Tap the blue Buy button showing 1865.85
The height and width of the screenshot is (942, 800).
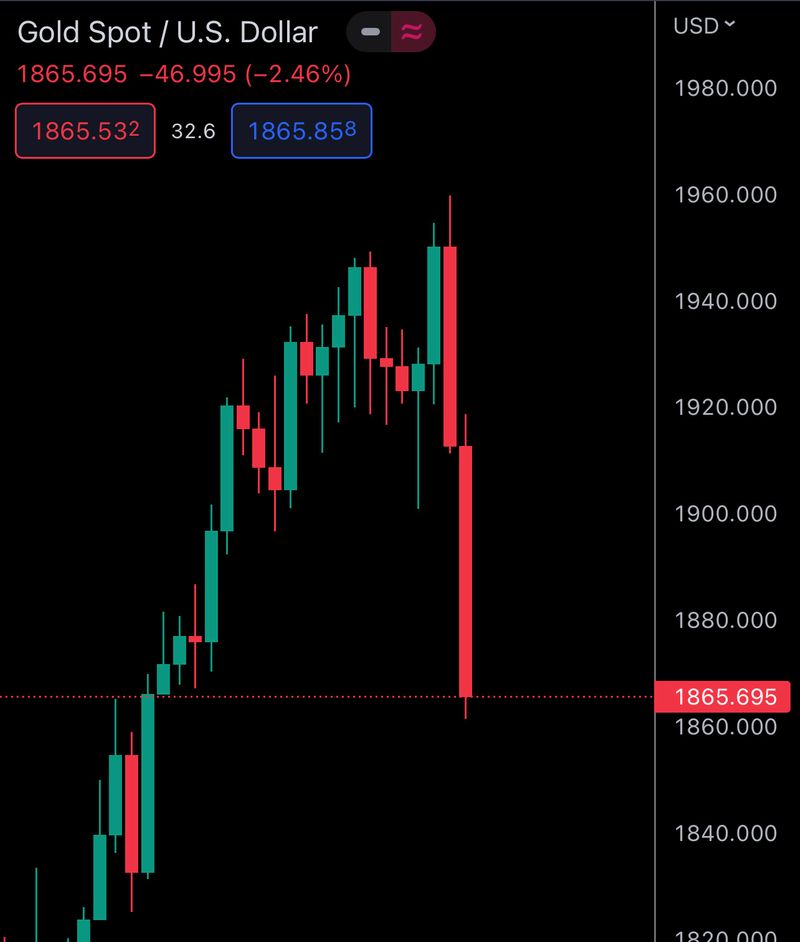(301, 131)
